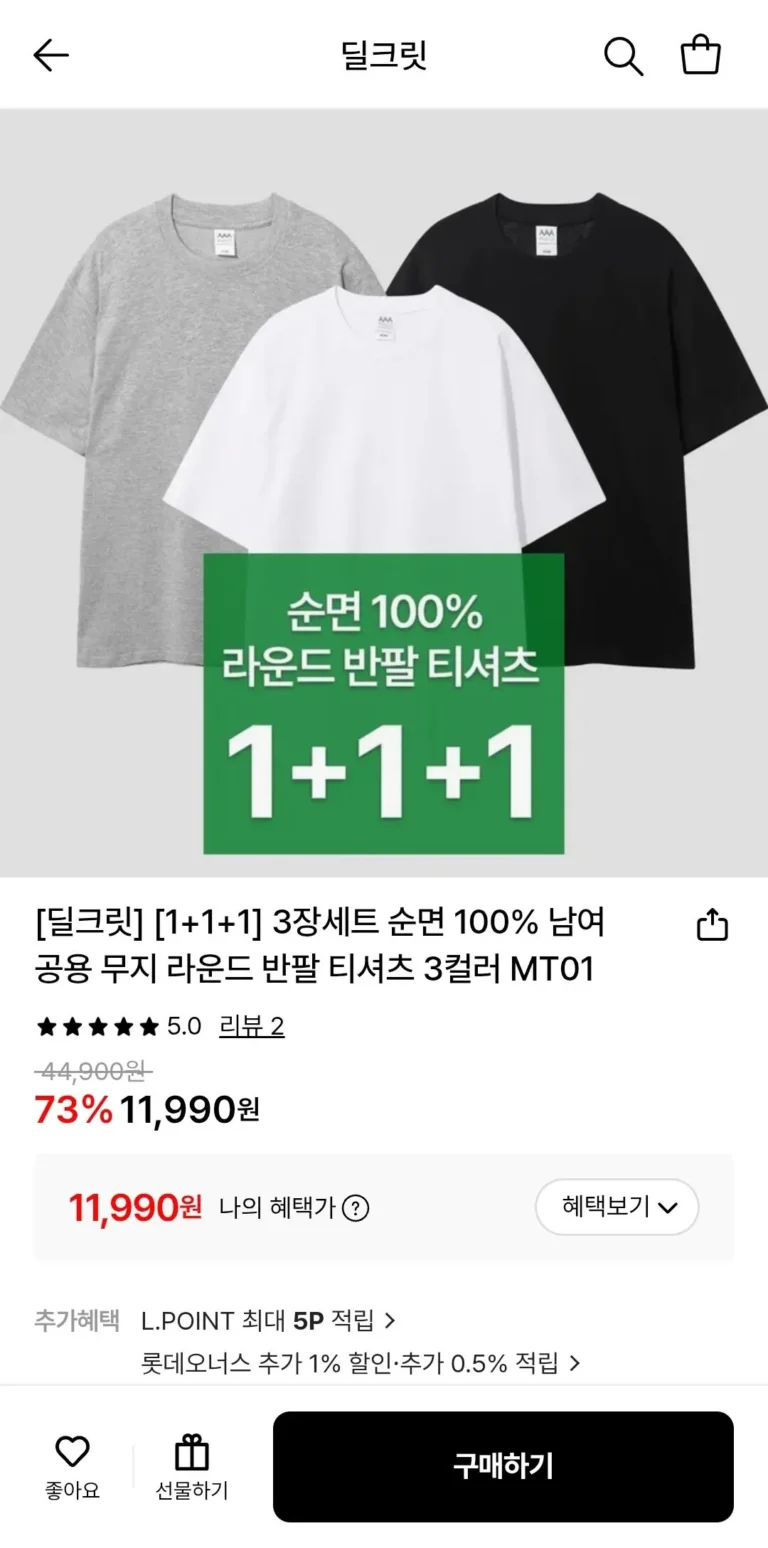768x1548 pixels.
Task: Open 롯데오너스 추가 할인 details
Action: [x=360, y=1362]
